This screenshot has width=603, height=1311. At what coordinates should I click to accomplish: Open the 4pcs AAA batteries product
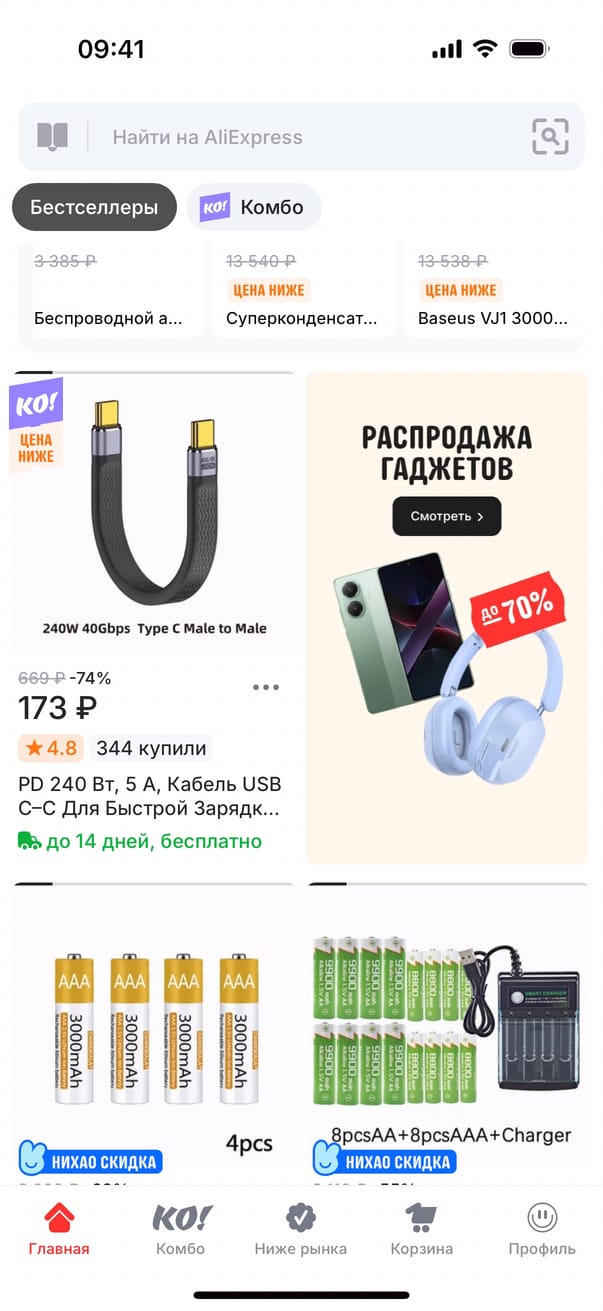point(154,1030)
